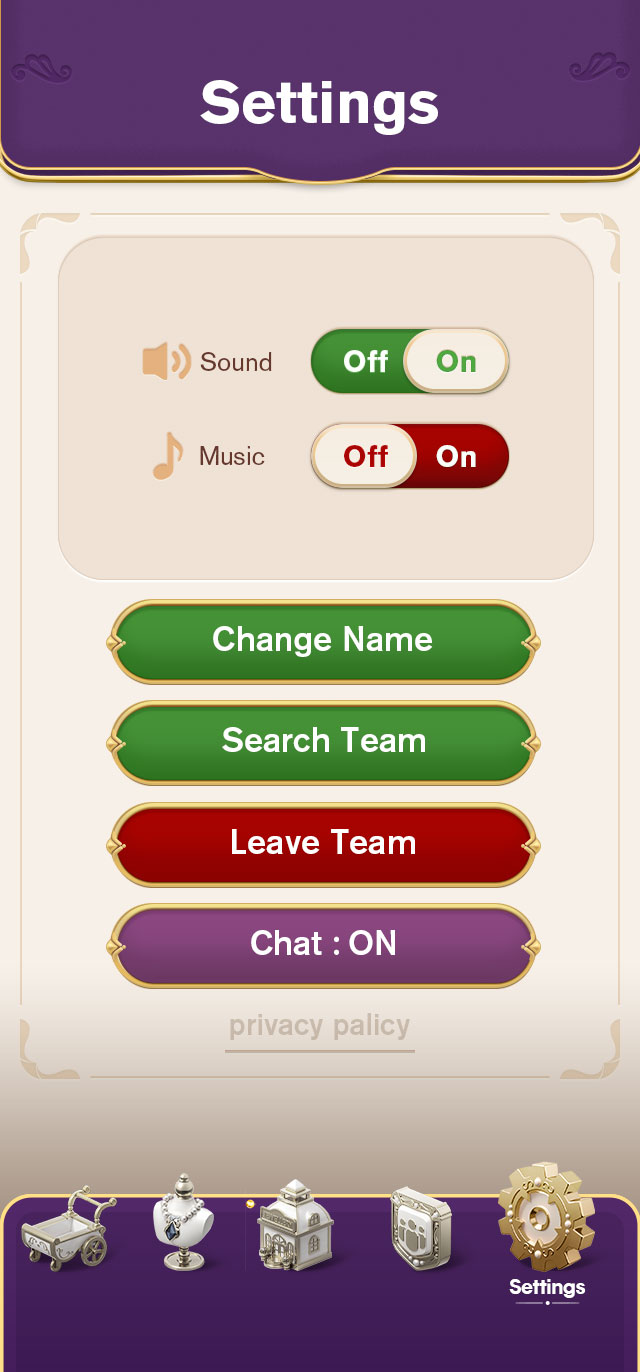Open the cart tab in bottom bar
The image size is (640, 1372).
pos(68,1228)
